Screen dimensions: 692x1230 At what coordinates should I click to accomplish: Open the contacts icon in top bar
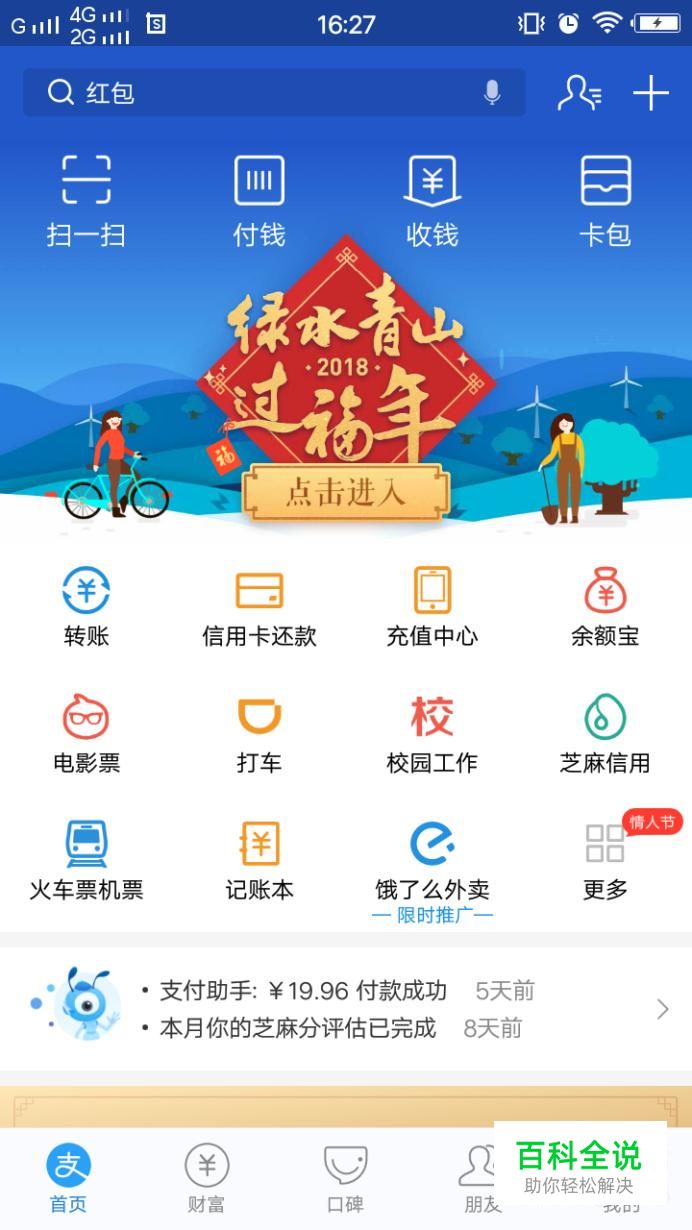(x=579, y=93)
